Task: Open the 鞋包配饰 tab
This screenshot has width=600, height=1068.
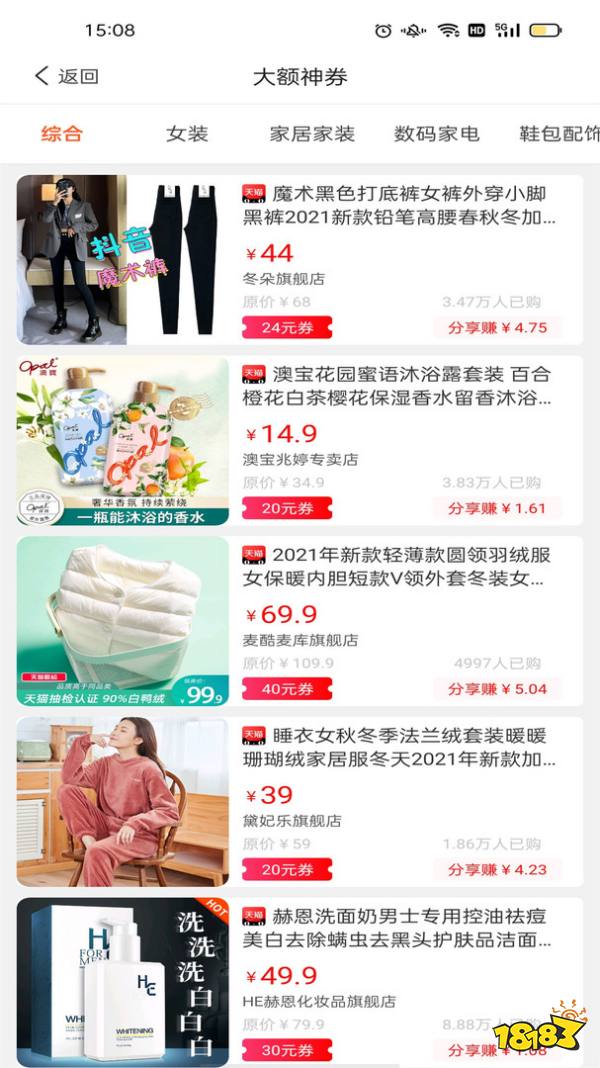Action: point(558,134)
